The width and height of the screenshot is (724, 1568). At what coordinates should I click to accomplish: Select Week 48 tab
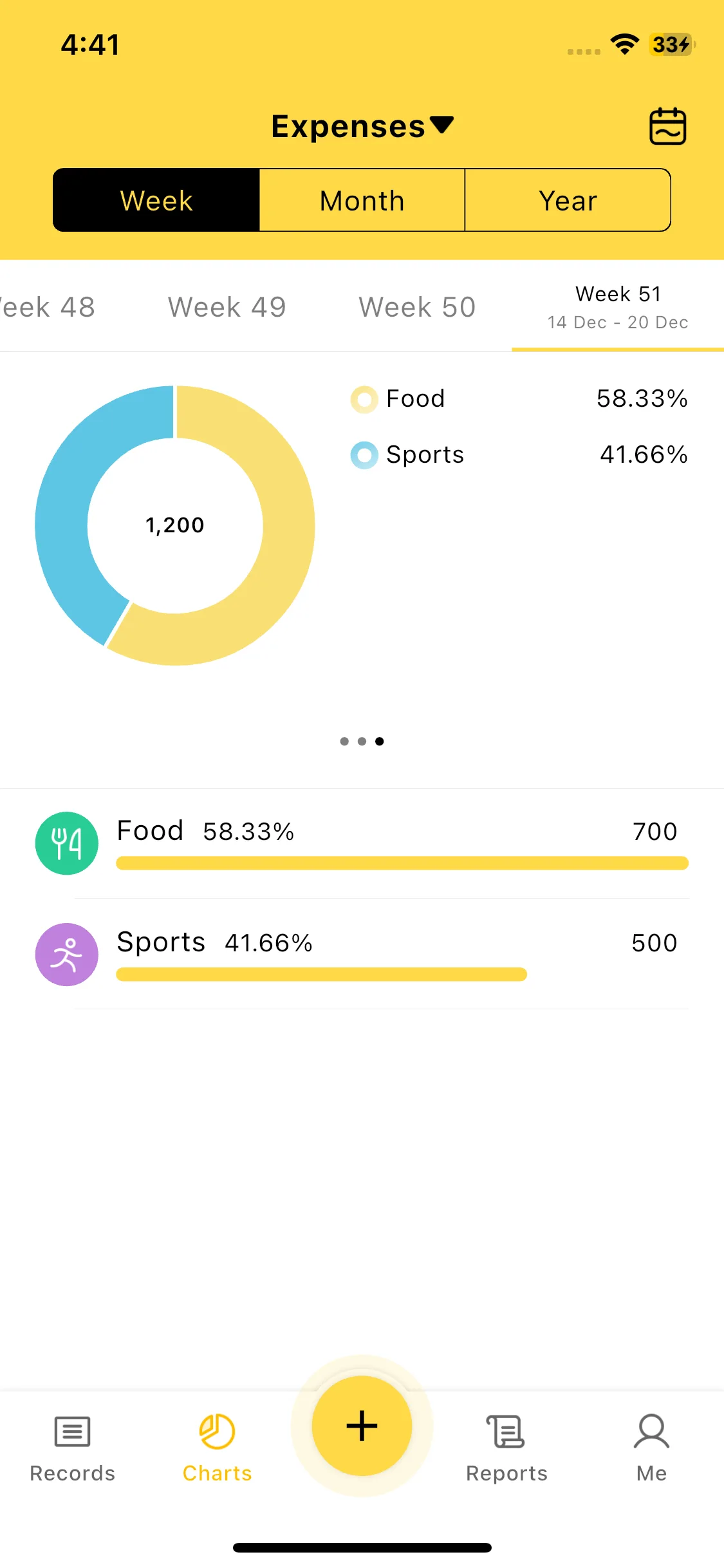48,307
